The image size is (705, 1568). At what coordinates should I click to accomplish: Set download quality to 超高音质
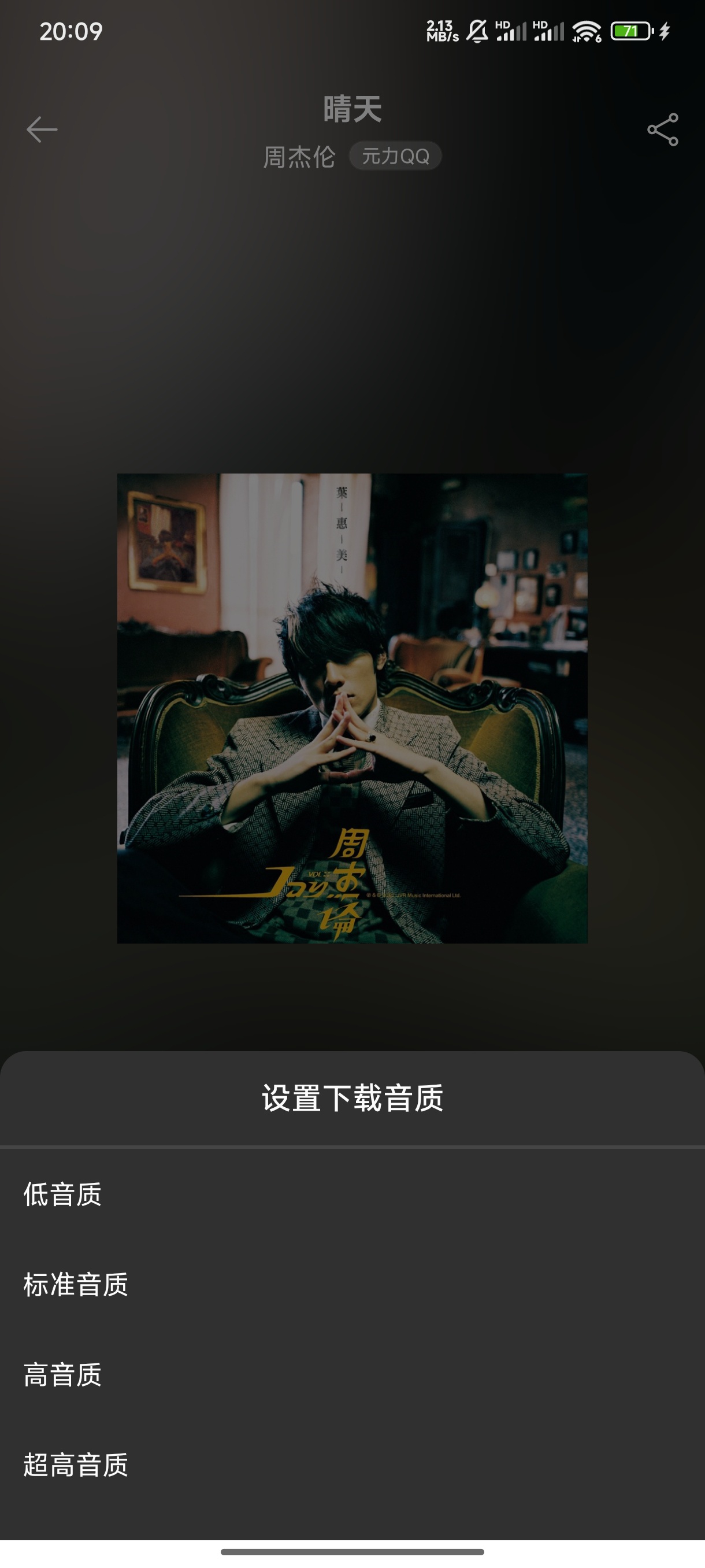pyautogui.click(x=76, y=1465)
